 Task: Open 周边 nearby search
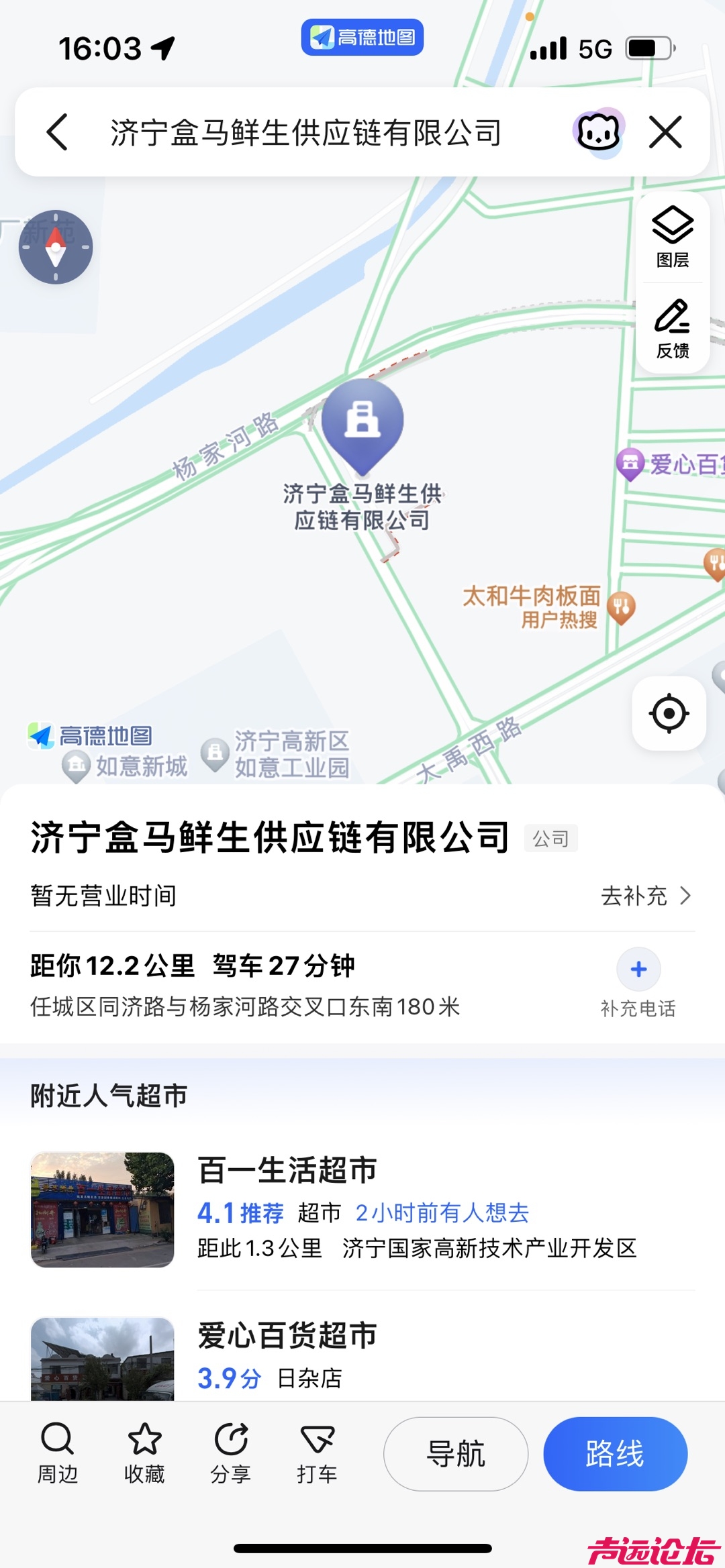[58, 1453]
